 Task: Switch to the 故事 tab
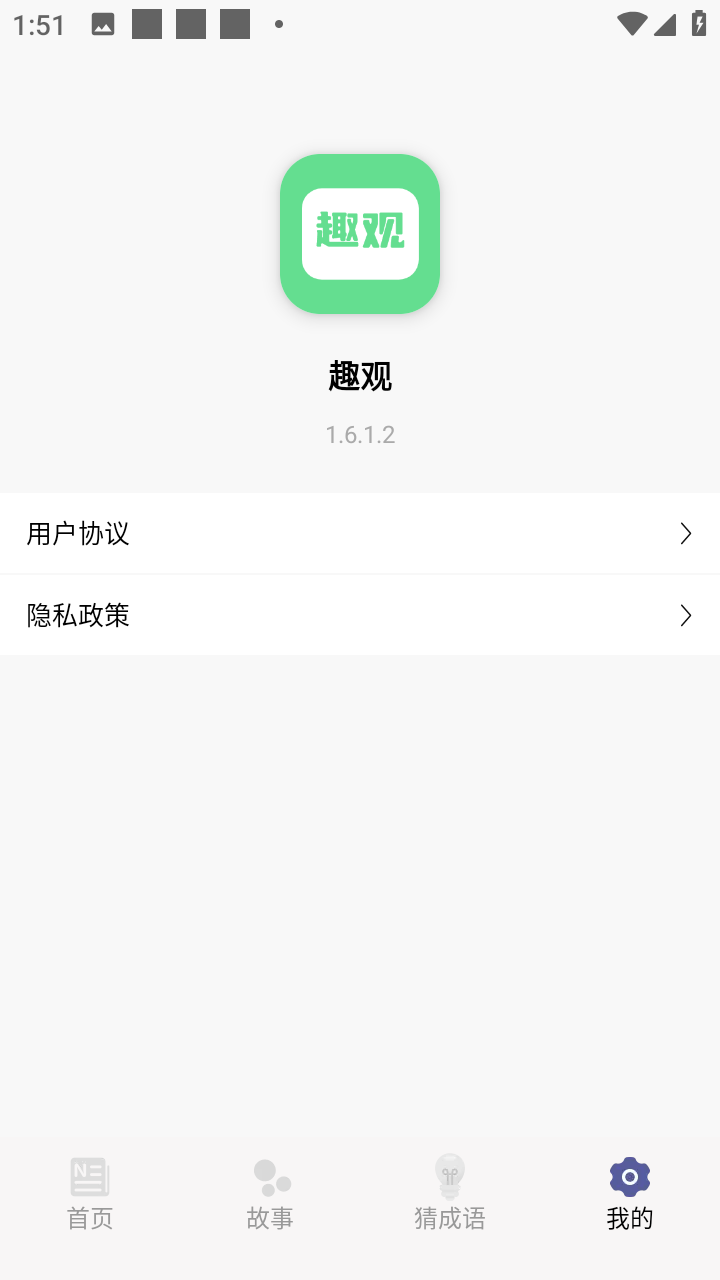(x=270, y=1194)
